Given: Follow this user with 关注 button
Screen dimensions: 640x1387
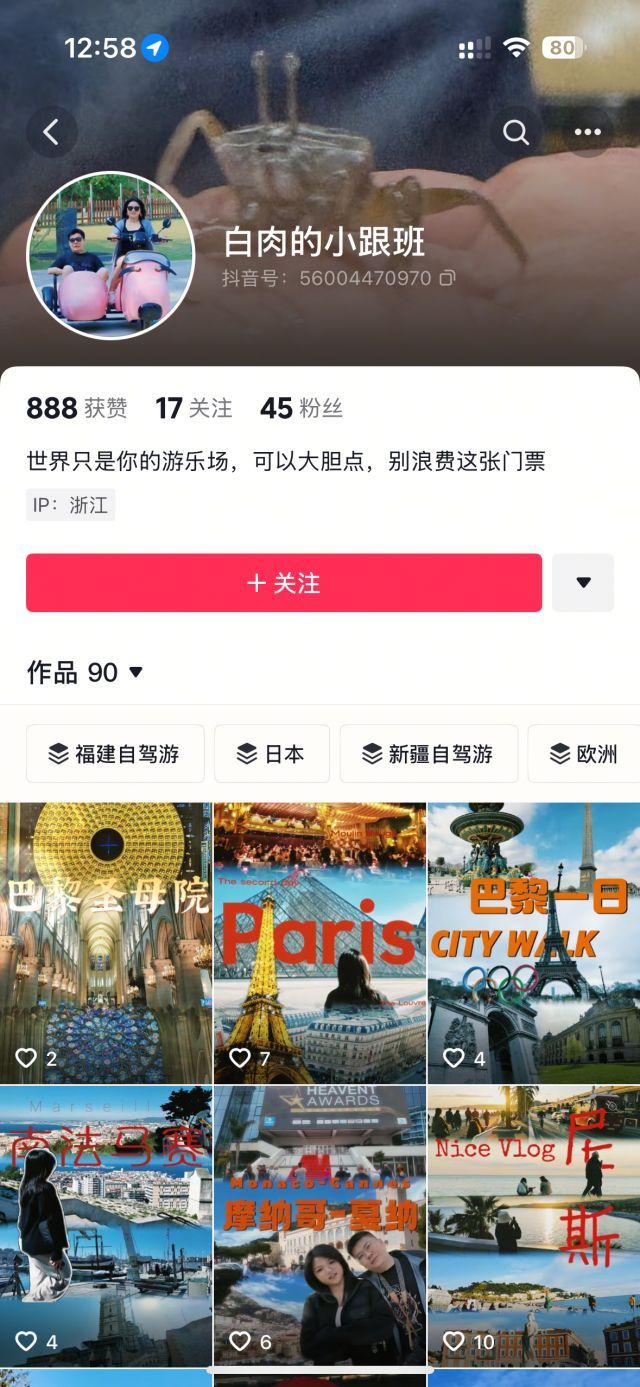Looking at the screenshot, I should click(284, 583).
